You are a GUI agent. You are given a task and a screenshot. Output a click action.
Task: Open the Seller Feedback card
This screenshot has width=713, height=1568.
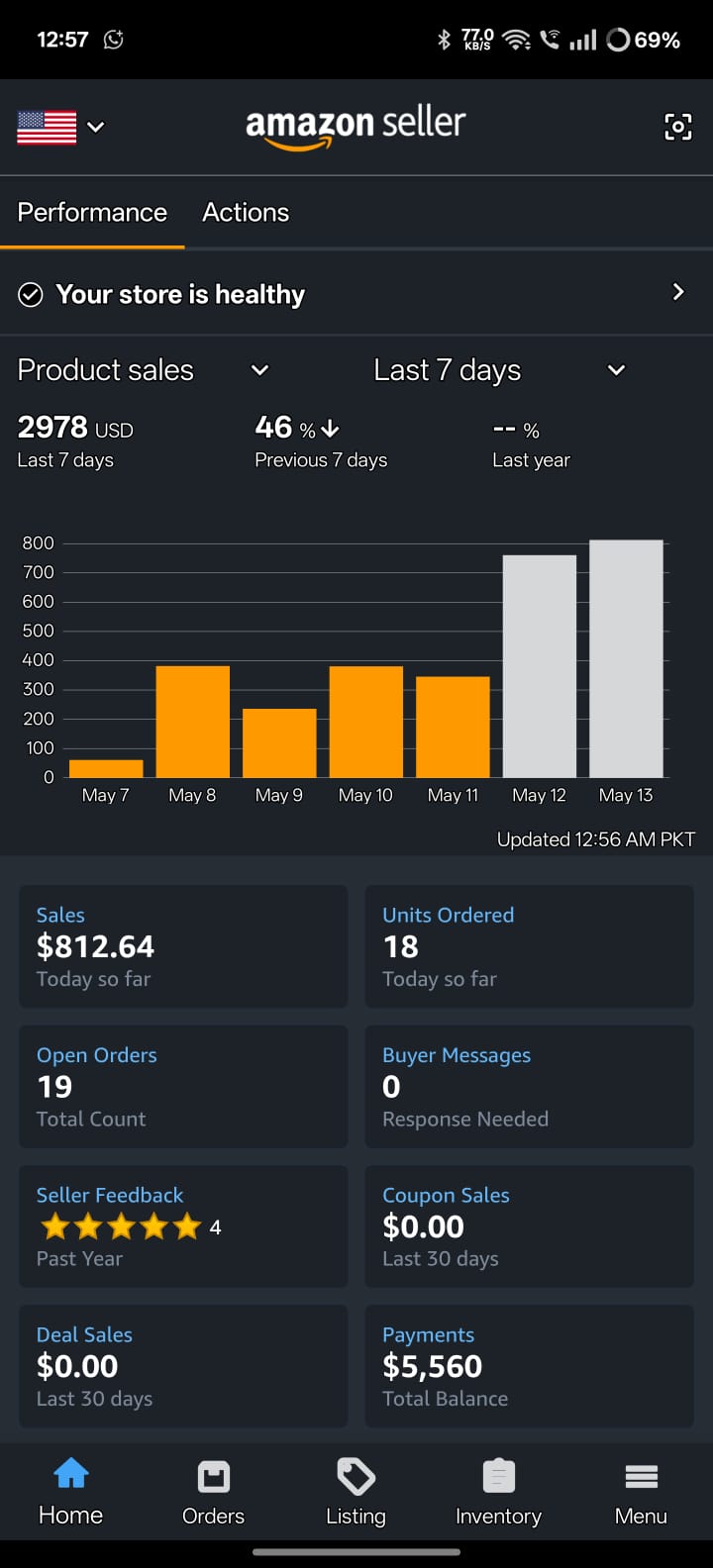pos(183,1226)
